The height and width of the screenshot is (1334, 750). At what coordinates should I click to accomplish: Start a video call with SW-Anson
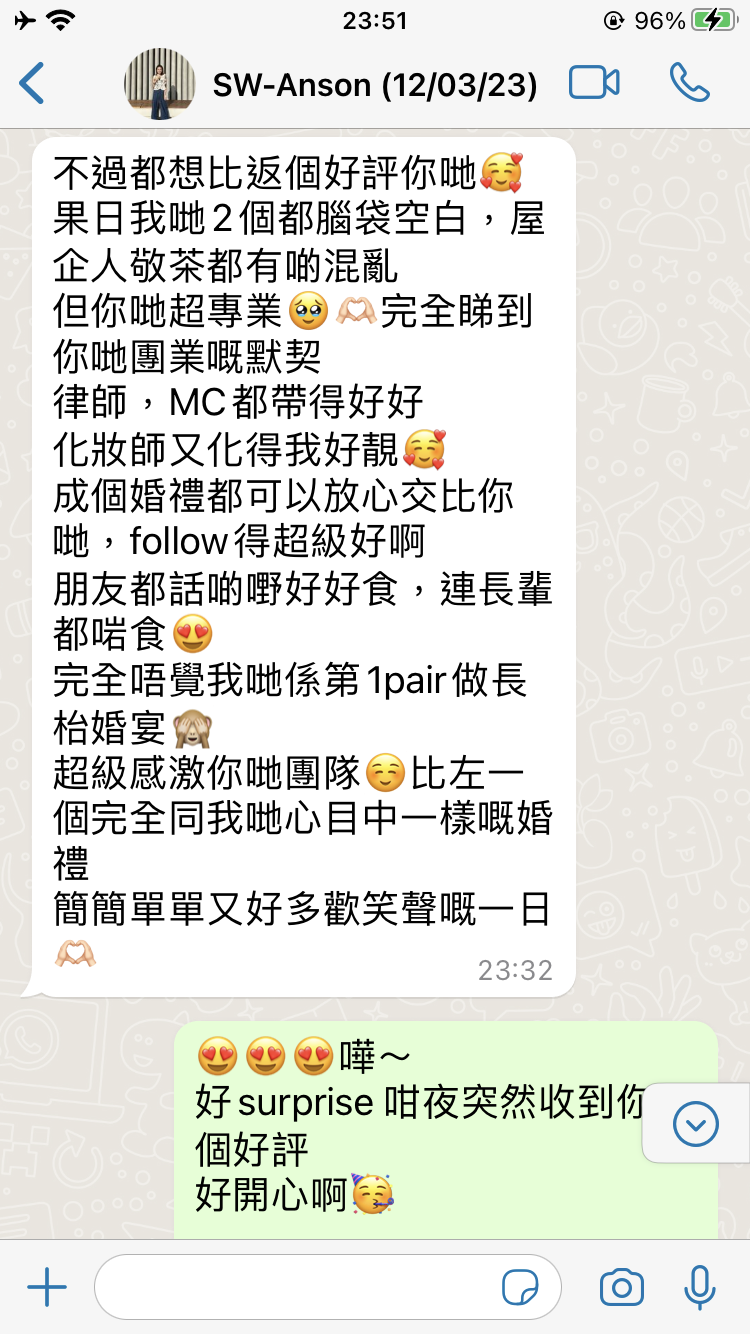tap(594, 84)
